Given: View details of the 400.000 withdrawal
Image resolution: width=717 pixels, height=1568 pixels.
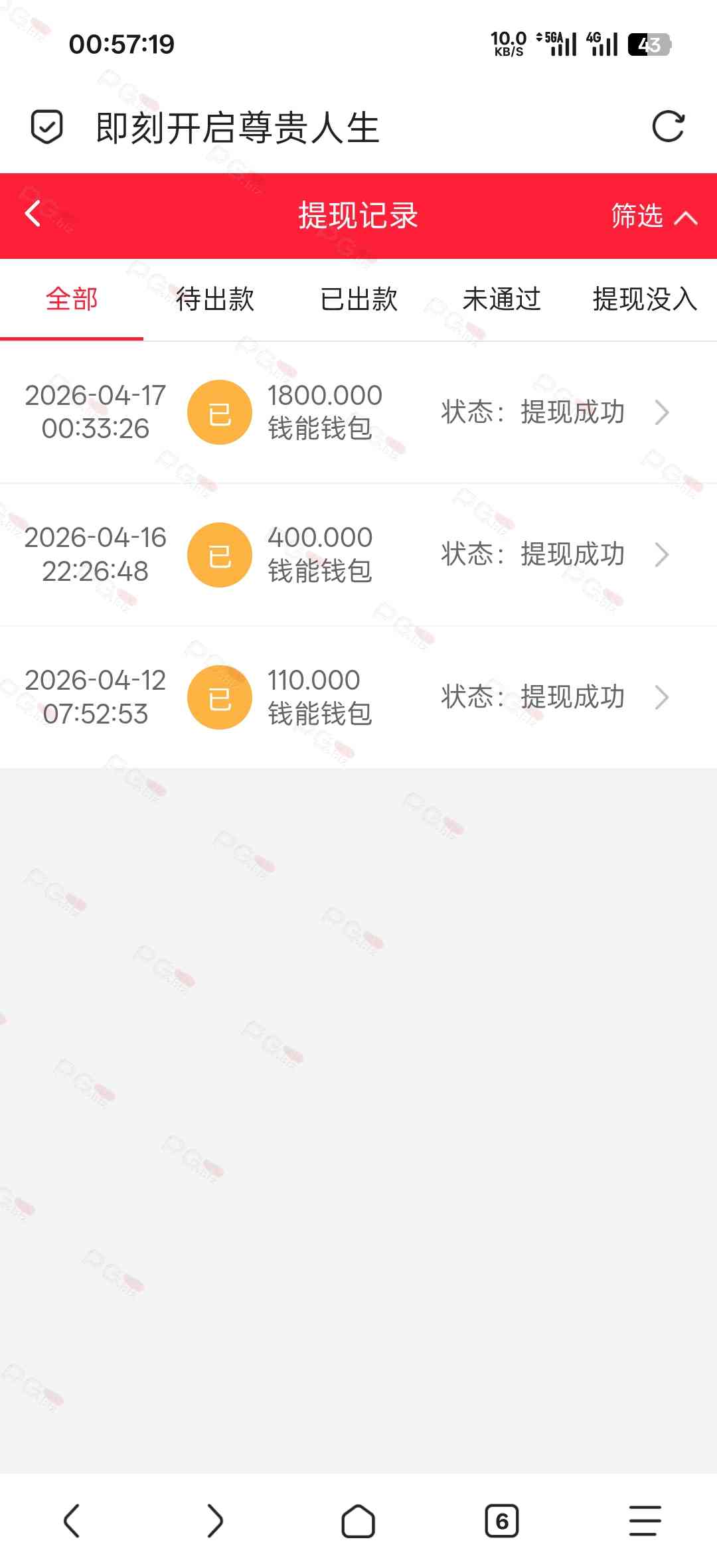Looking at the screenshot, I should (358, 554).
